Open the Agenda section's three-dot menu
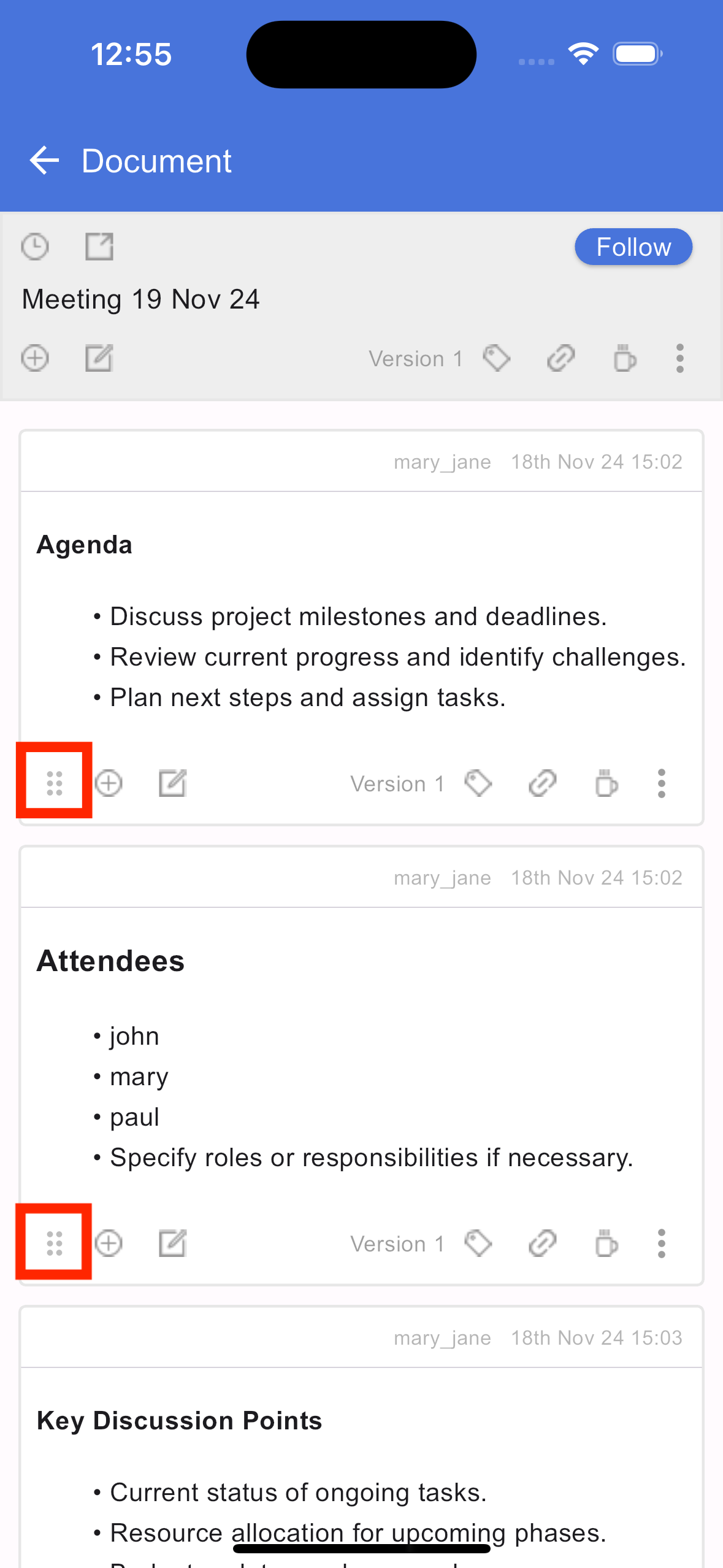 pyautogui.click(x=661, y=783)
